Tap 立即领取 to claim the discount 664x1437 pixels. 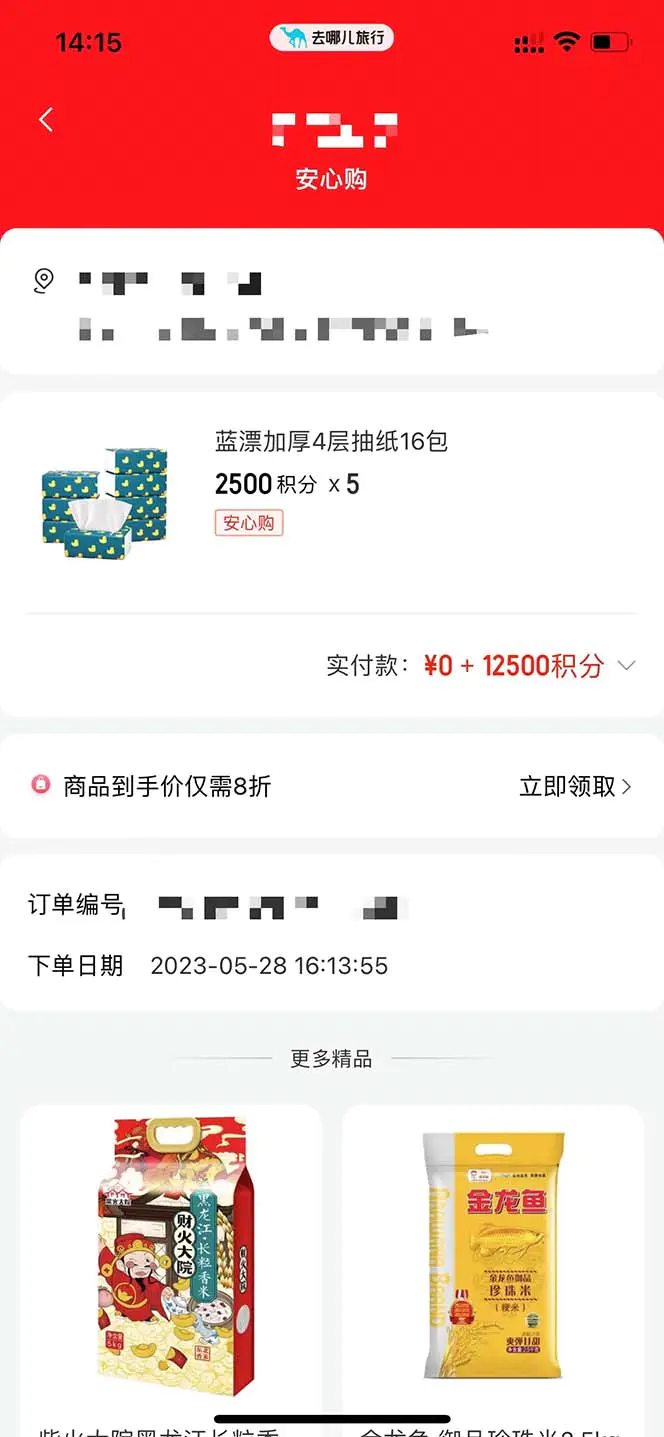[x=575, y=787]
